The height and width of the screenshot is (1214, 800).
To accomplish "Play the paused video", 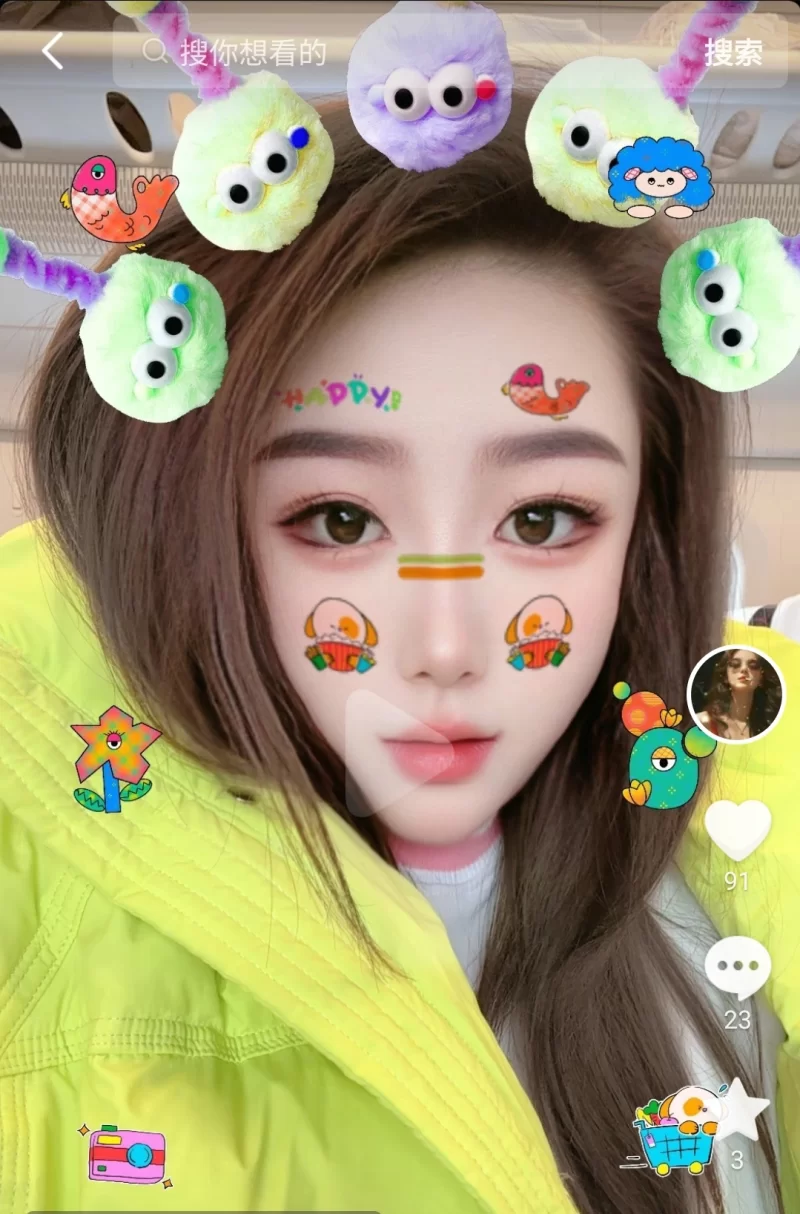I will 396,751.
